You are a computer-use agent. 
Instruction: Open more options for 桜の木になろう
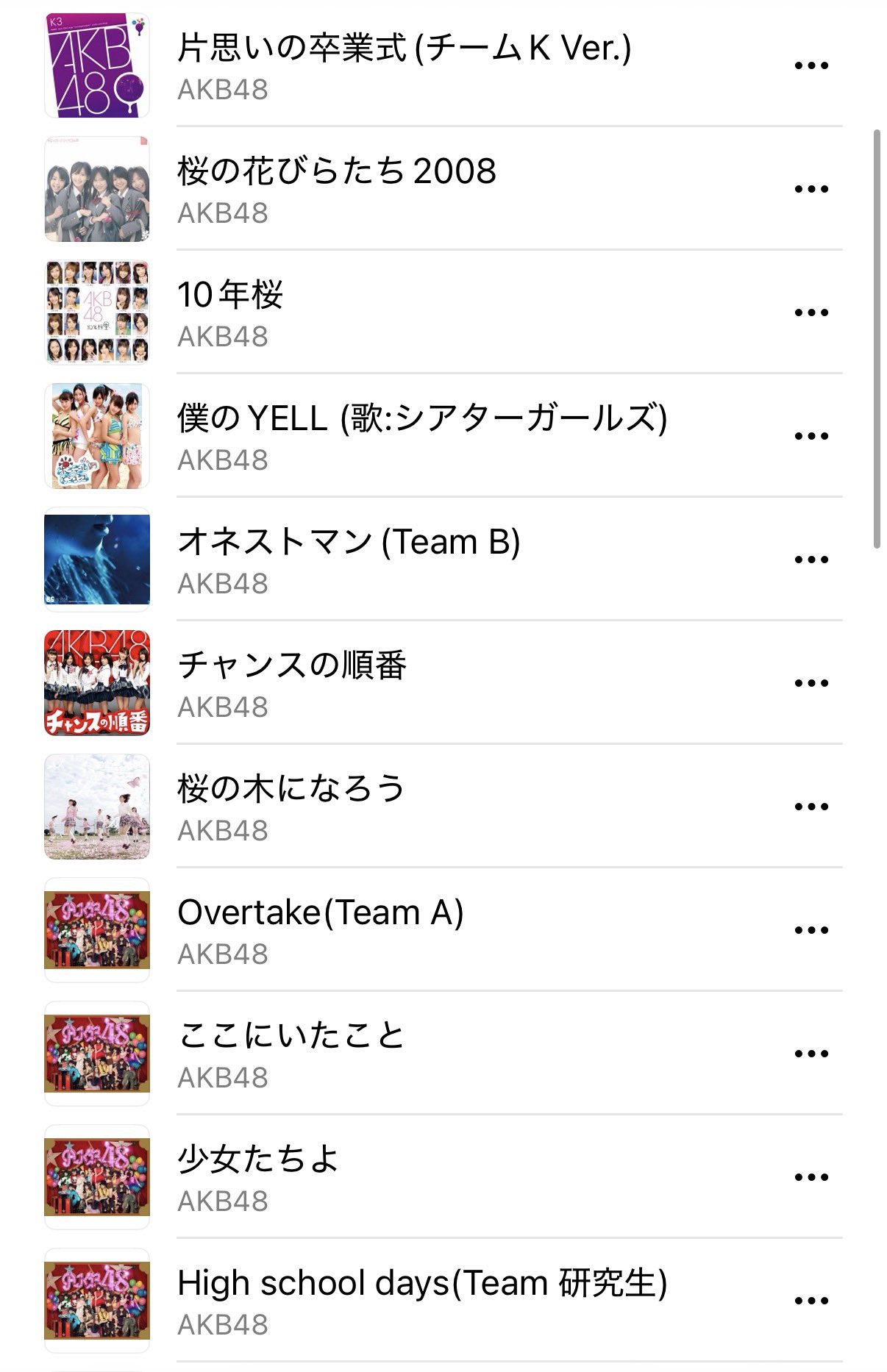click(x=811, y=807)
